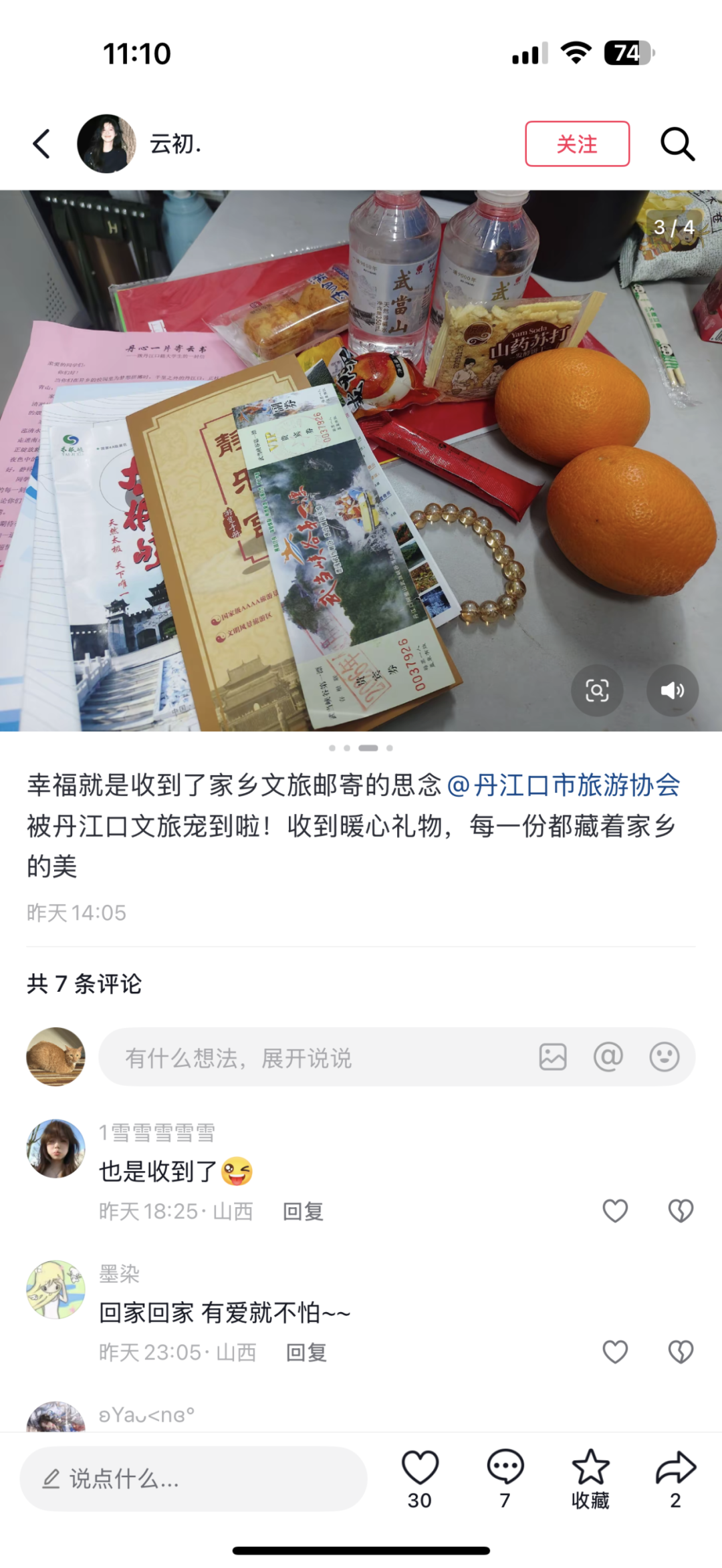Tap the 有什么想法，展开说说 comment field
The image size is (722, 1568).
click(x=308, y=1058)
